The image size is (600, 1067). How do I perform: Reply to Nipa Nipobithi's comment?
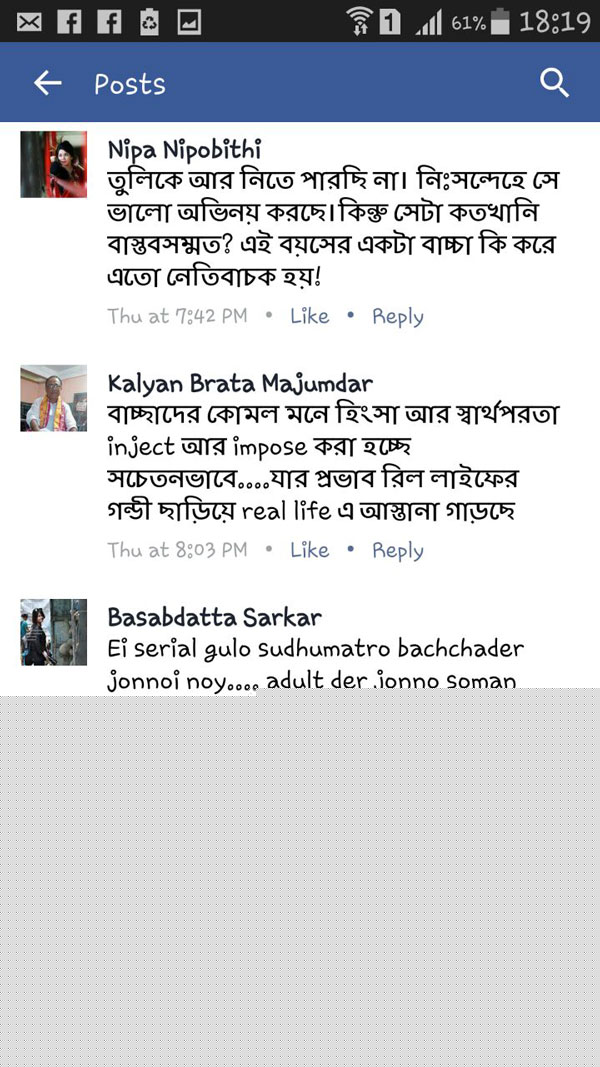[397, 317]
